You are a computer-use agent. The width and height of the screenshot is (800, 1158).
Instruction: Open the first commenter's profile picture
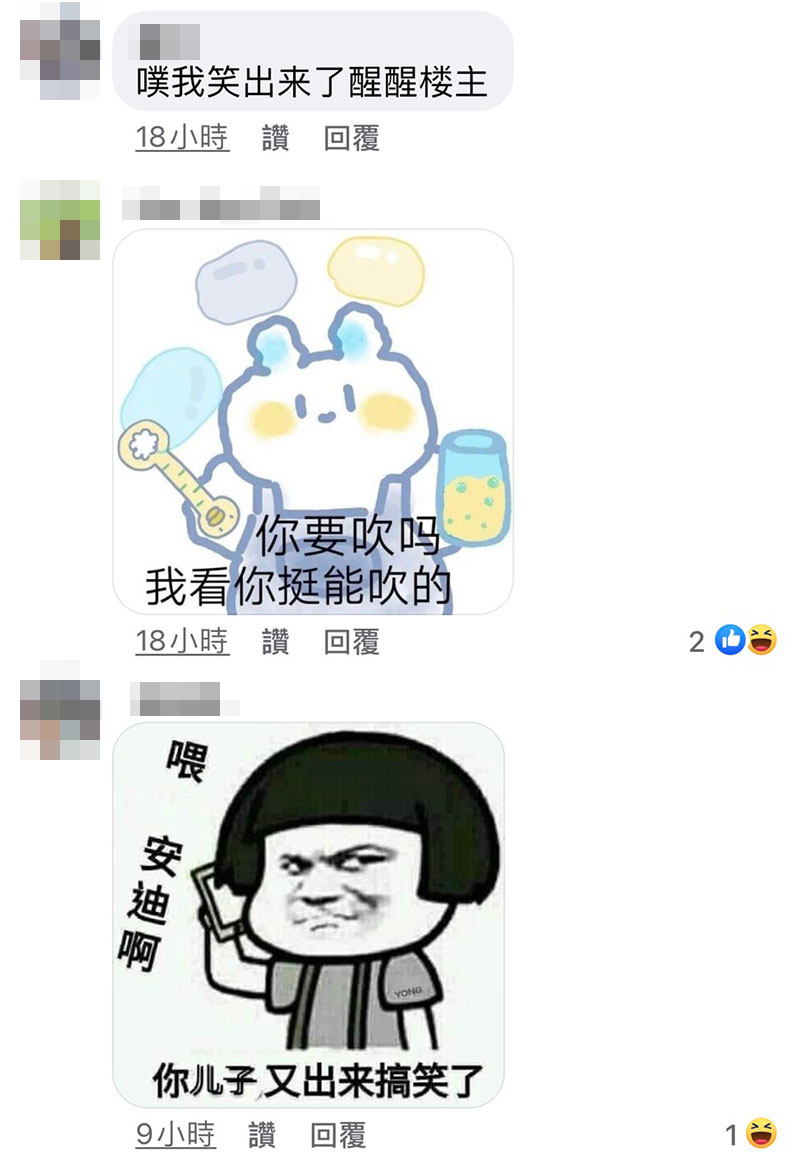[60, 50]
